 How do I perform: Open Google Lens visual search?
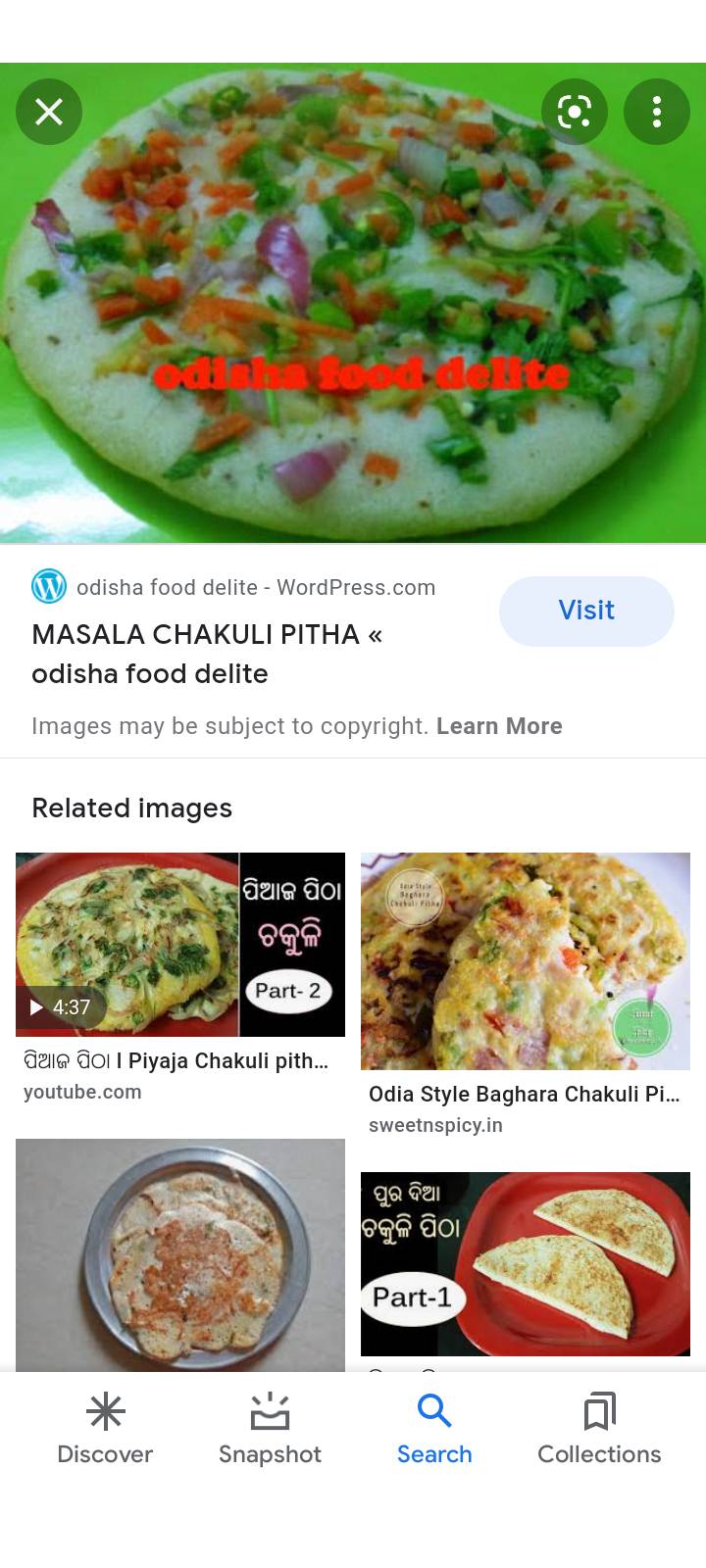click(575, 112)
